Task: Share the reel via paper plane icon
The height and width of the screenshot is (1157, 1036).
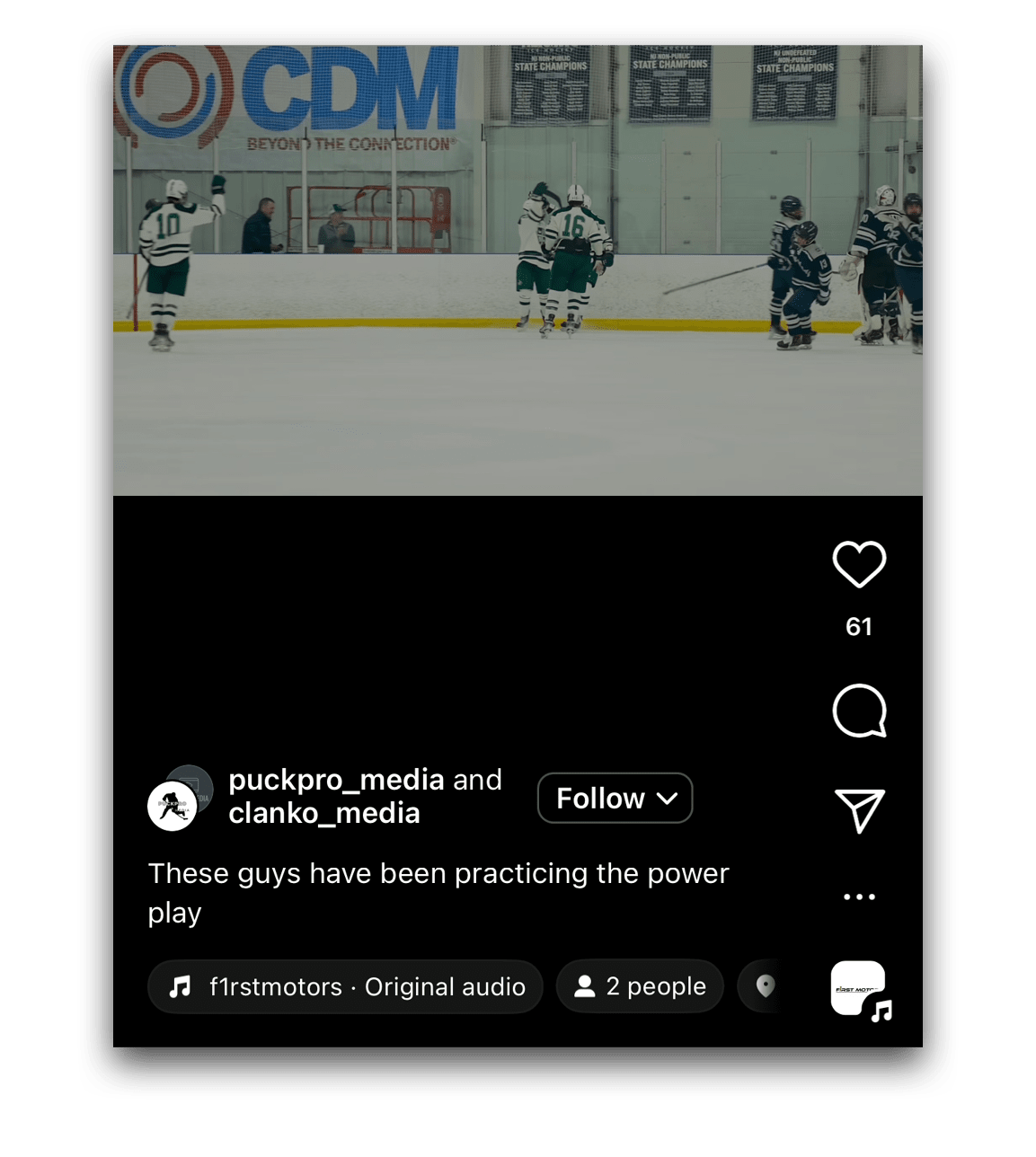Action: (859, 810)
